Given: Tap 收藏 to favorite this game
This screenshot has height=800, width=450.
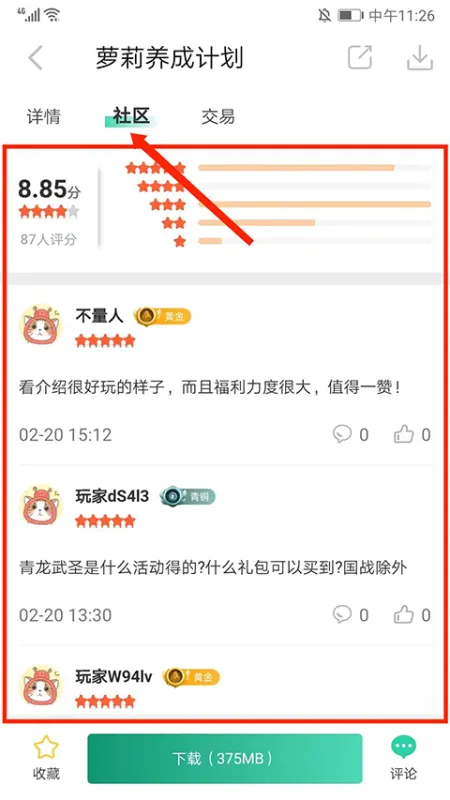Looking at the screenshot, I should 46,759.
